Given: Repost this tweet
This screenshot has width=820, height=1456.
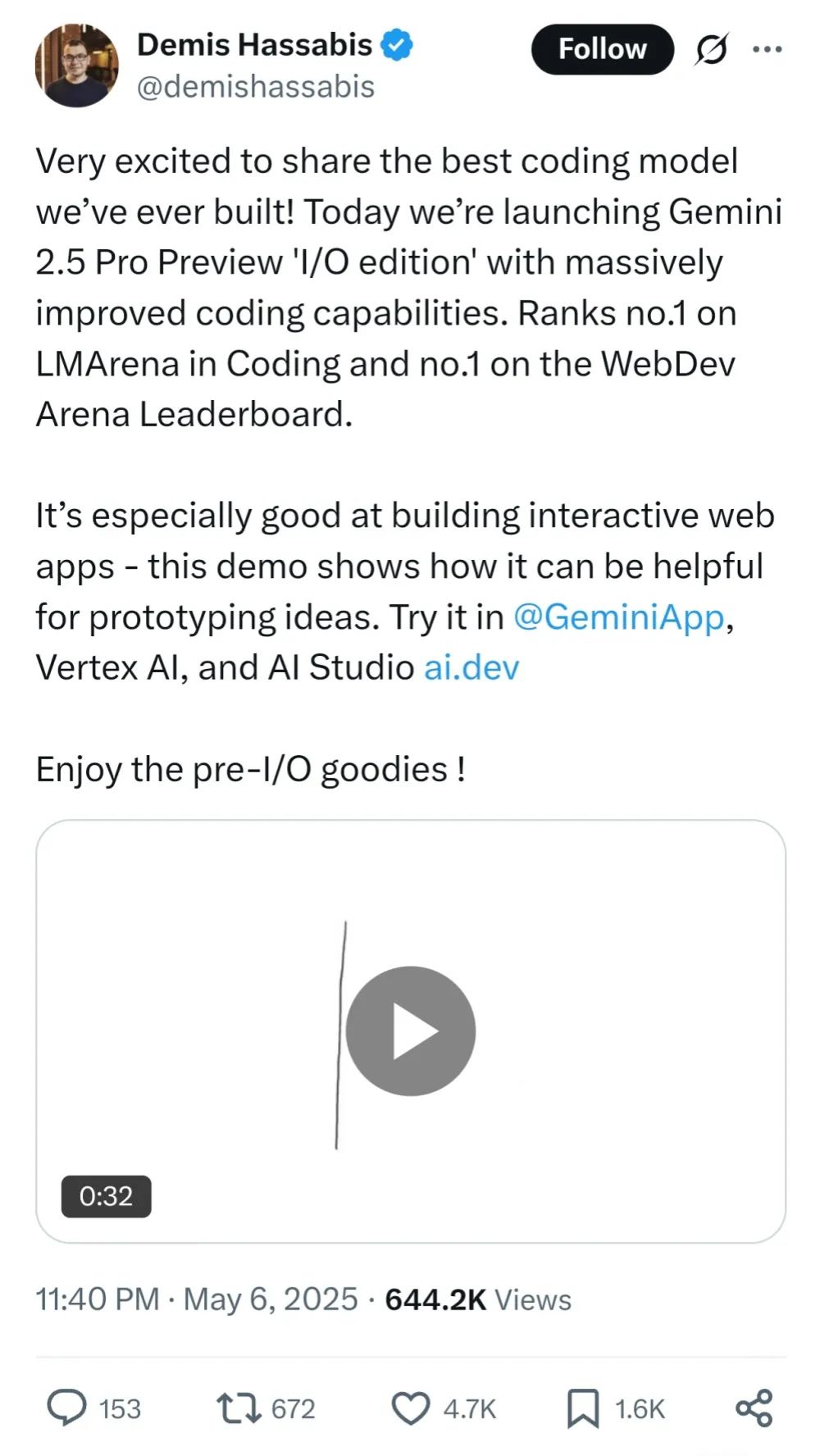Looking at the screenshot, I should click(239, 1408).
